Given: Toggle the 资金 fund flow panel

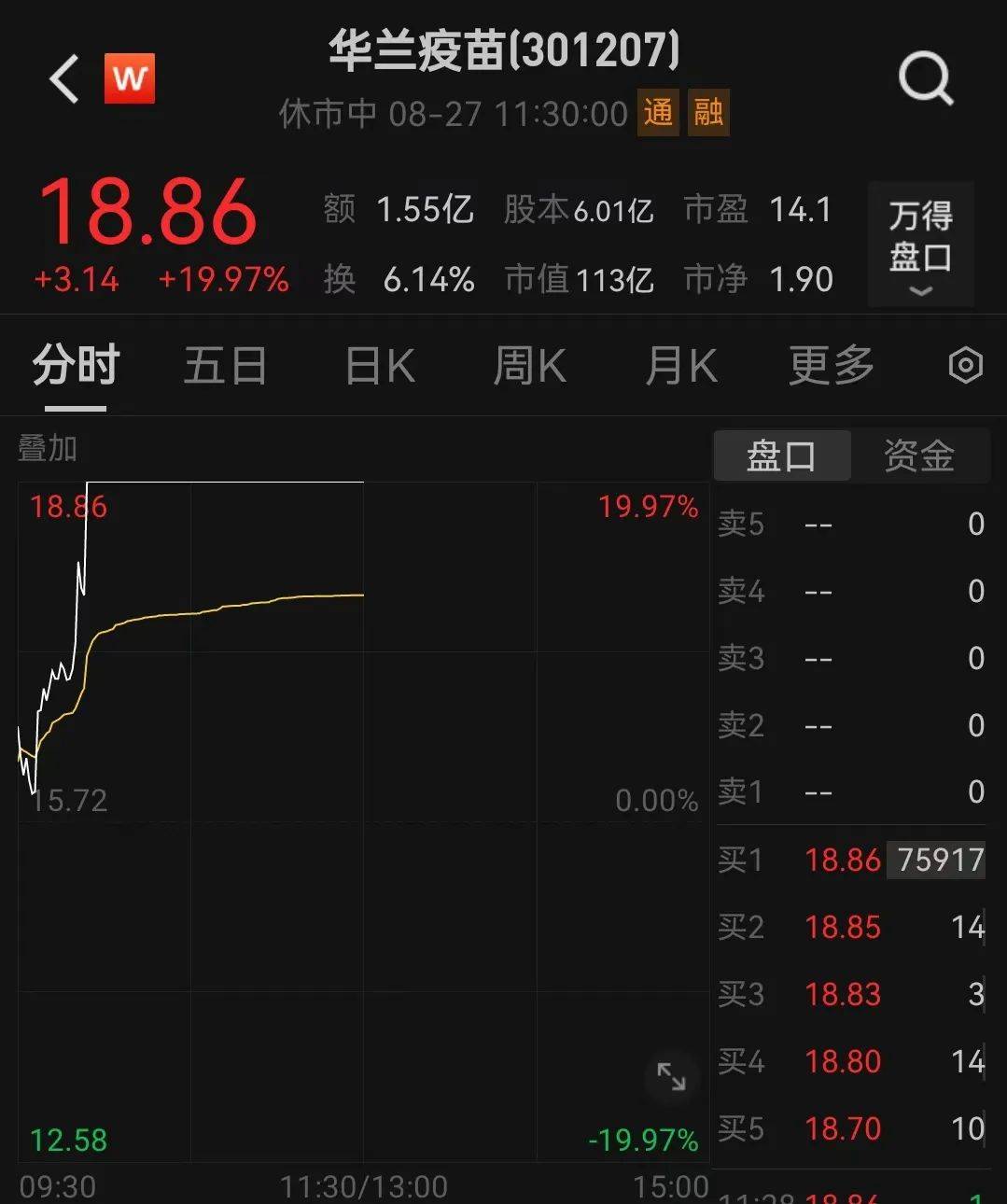Looking at the screenshot, I should [x=920, y=455].
